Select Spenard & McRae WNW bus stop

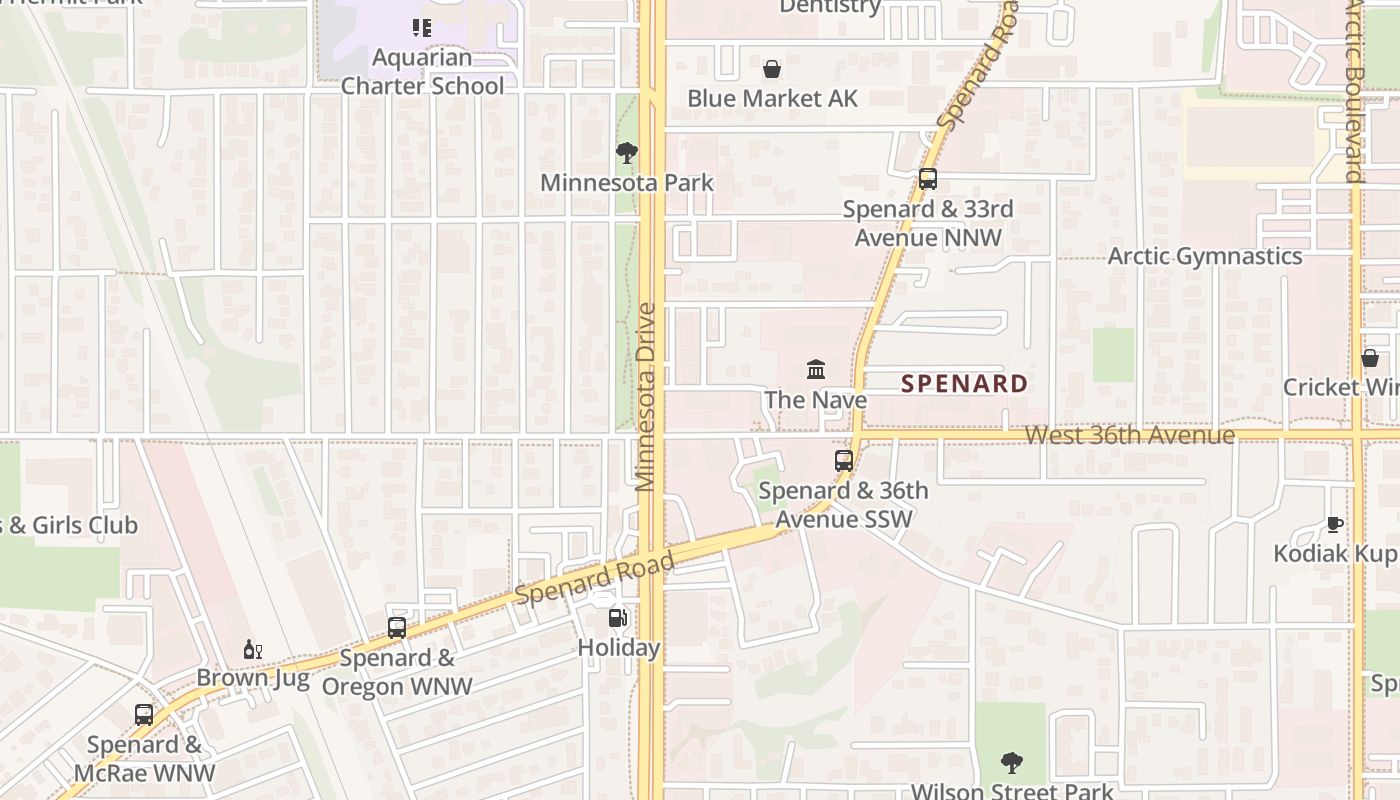click(144, 715)
